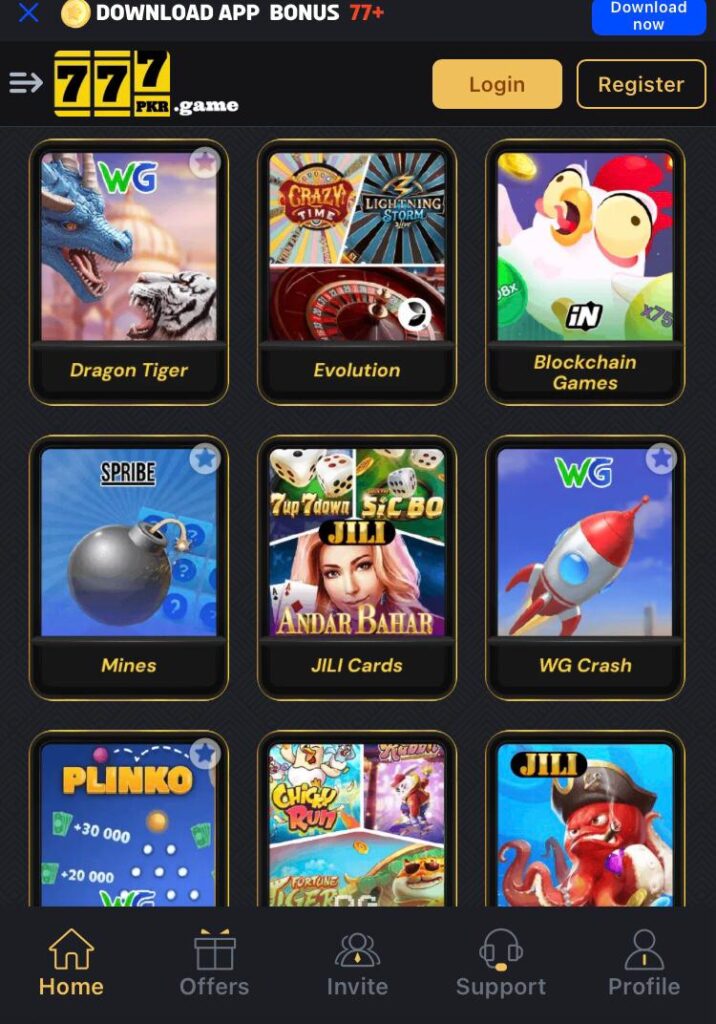The image size is (716, 1024).
Task: Open the Plinko game tile
Action: pyautogui.click(x=129, y=830)
